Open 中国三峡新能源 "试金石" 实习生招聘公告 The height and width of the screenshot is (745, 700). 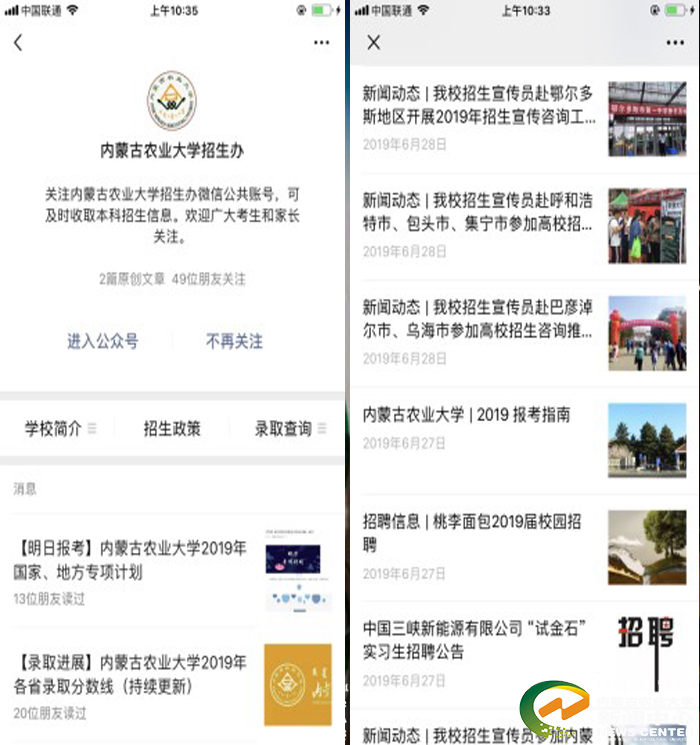(480, 640)
